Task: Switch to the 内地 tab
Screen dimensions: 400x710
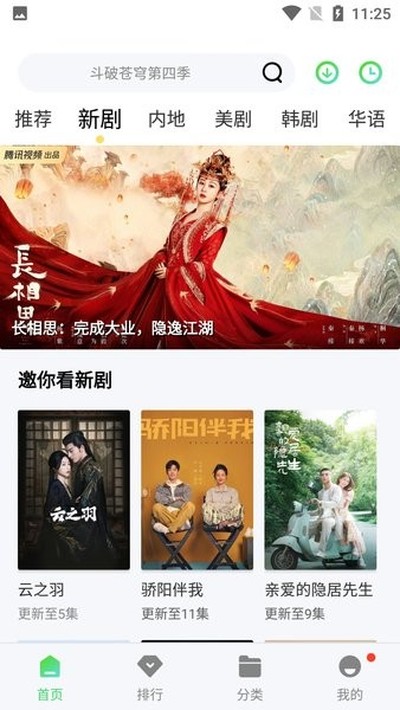Action: tap(167, 120)
